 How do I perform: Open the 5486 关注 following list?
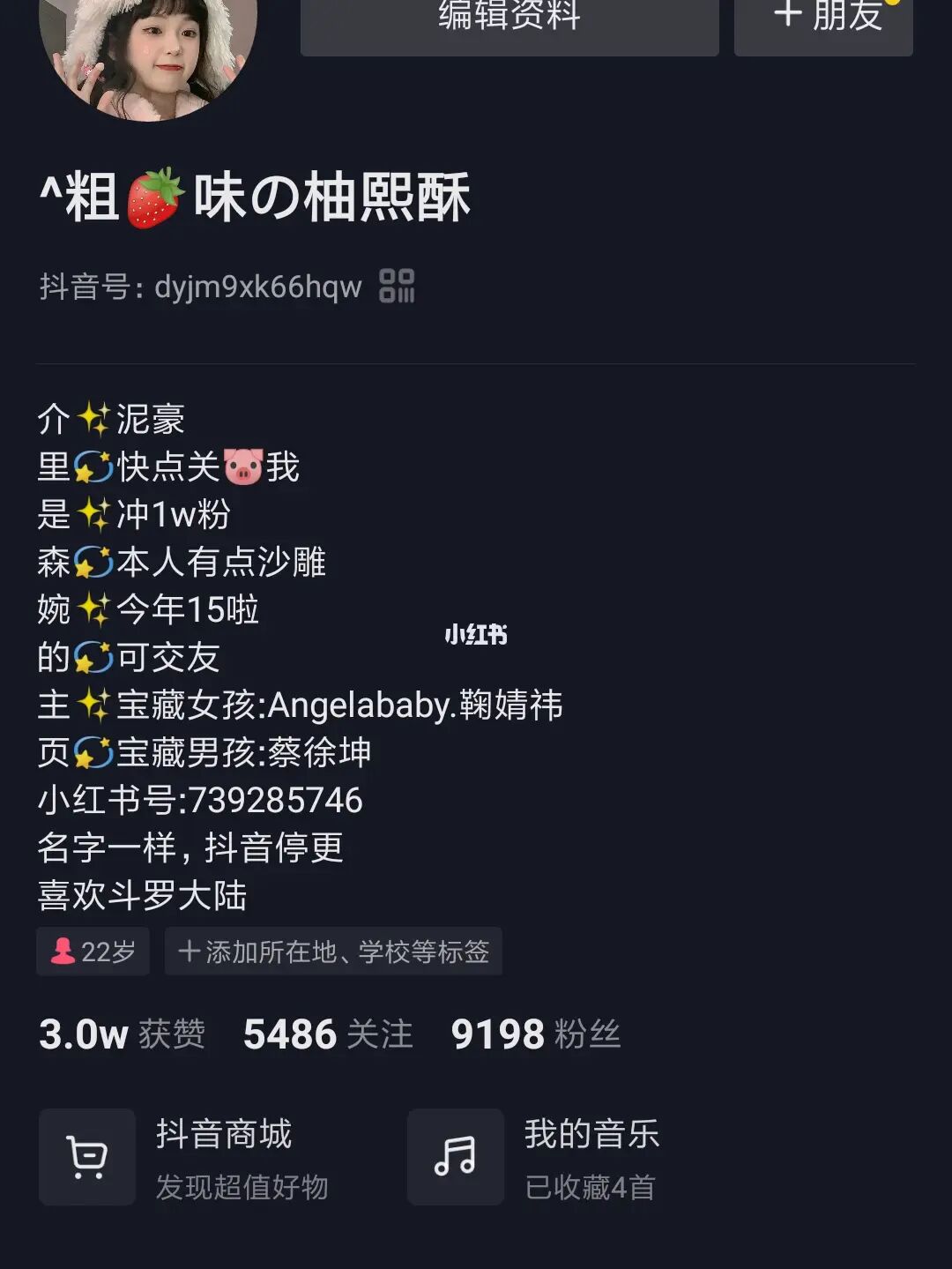pos(328,1034)
